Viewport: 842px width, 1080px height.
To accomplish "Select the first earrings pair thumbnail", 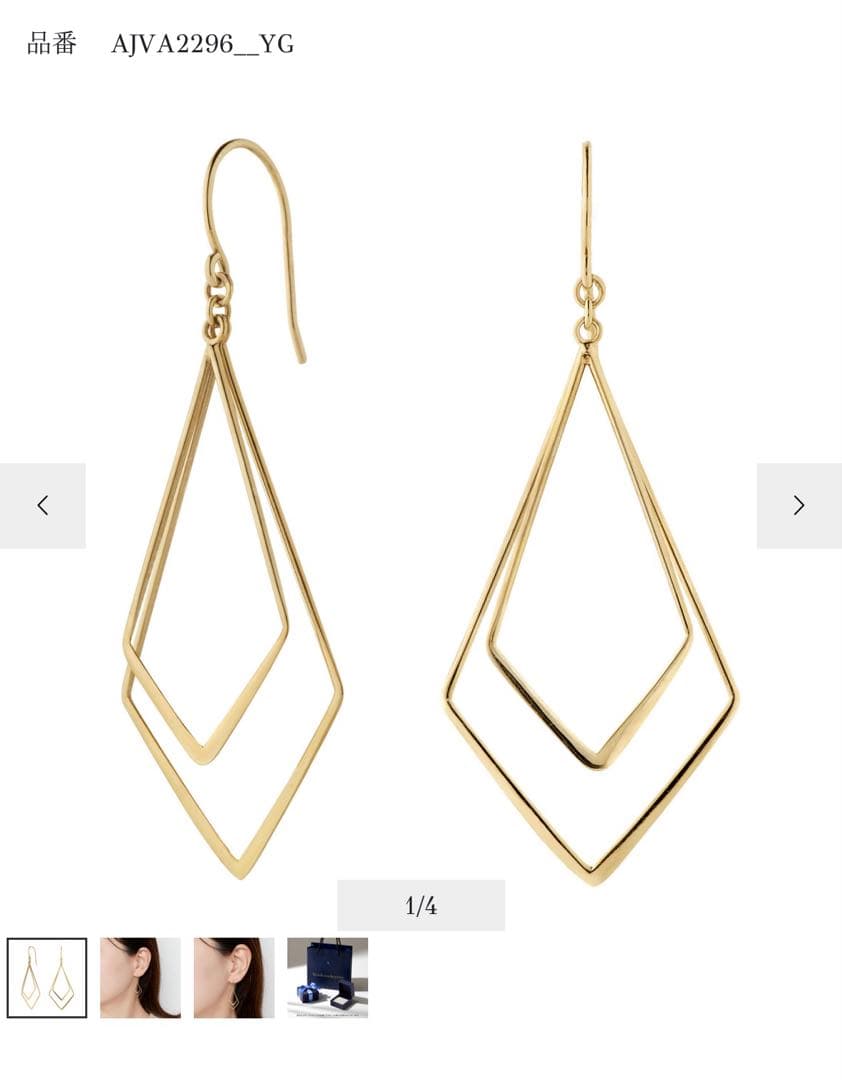I will click(x=47, y=977).
